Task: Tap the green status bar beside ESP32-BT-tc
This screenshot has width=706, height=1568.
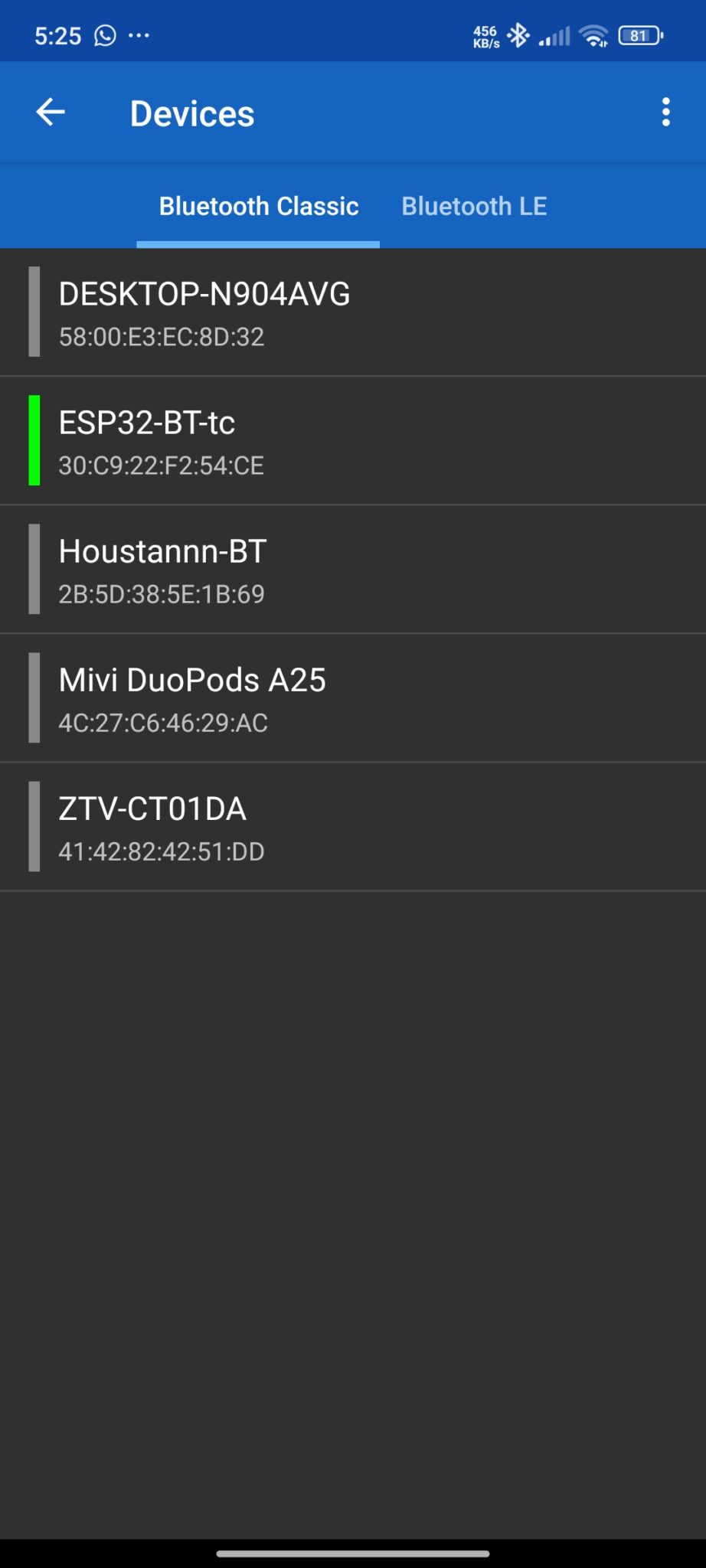Action: [x=33, y=441]
